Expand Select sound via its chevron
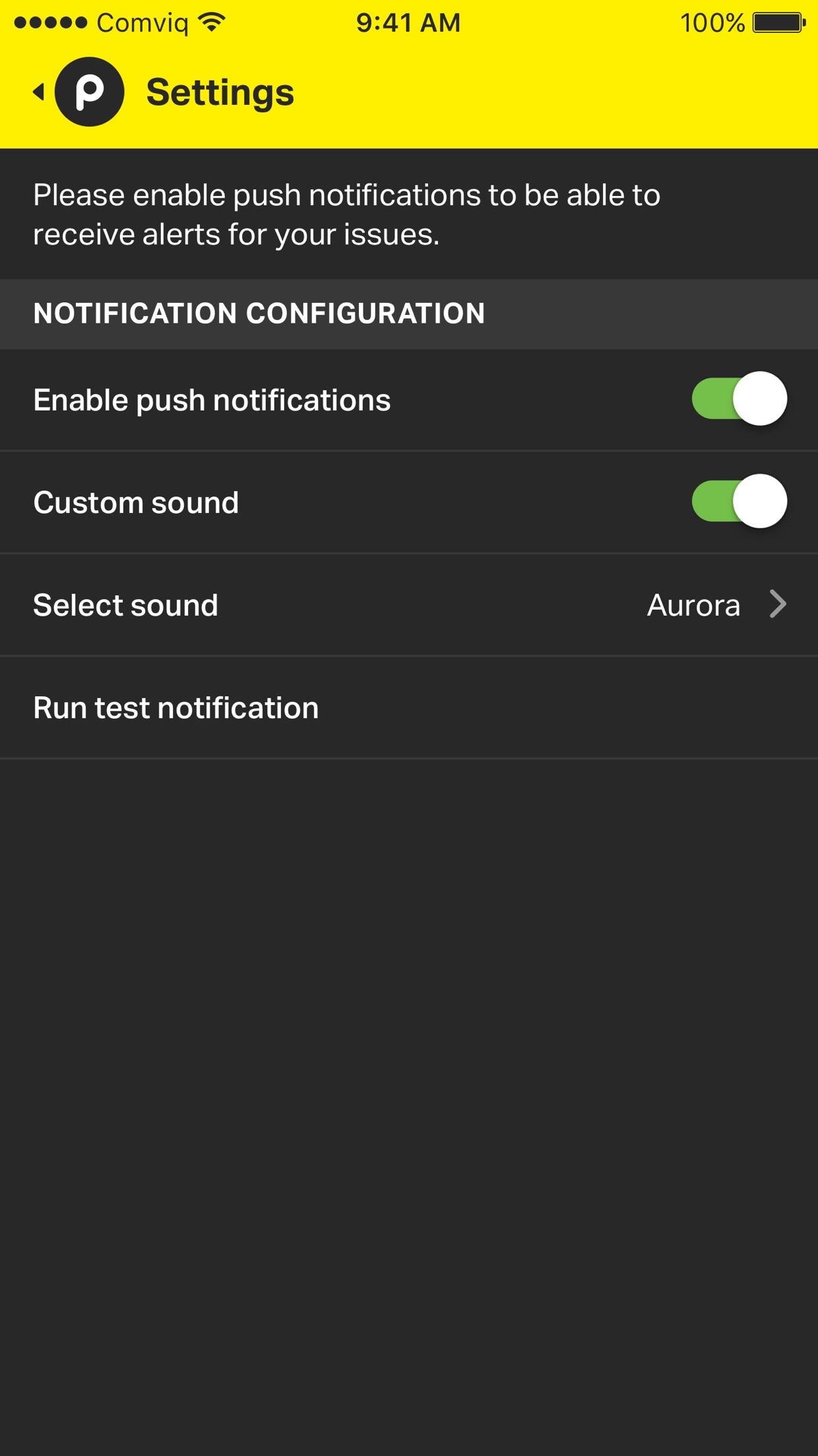818x1456 pixels. [777, 604]
